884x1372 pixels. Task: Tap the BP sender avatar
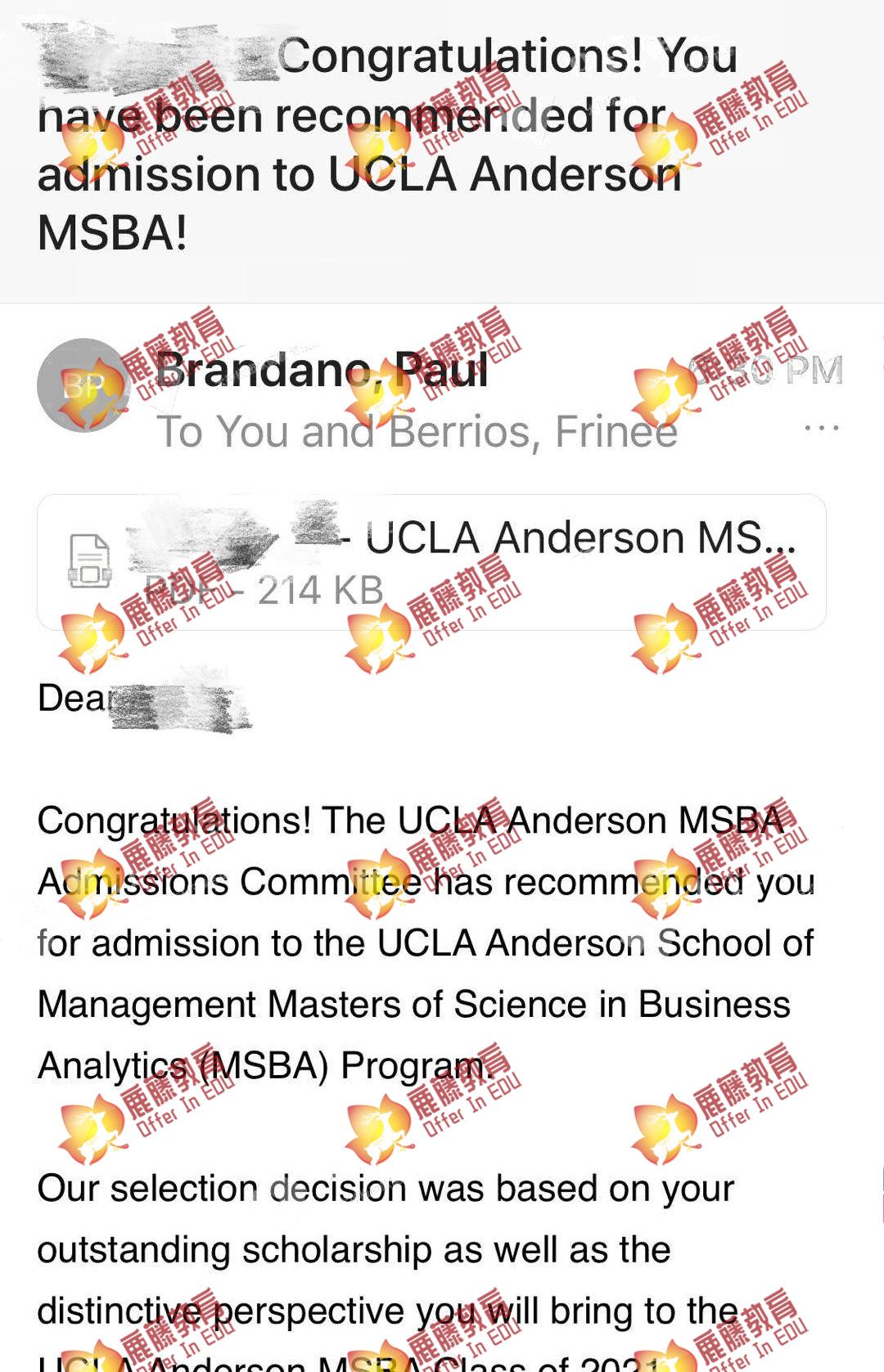pyautogui.click(x=83, y=385)
